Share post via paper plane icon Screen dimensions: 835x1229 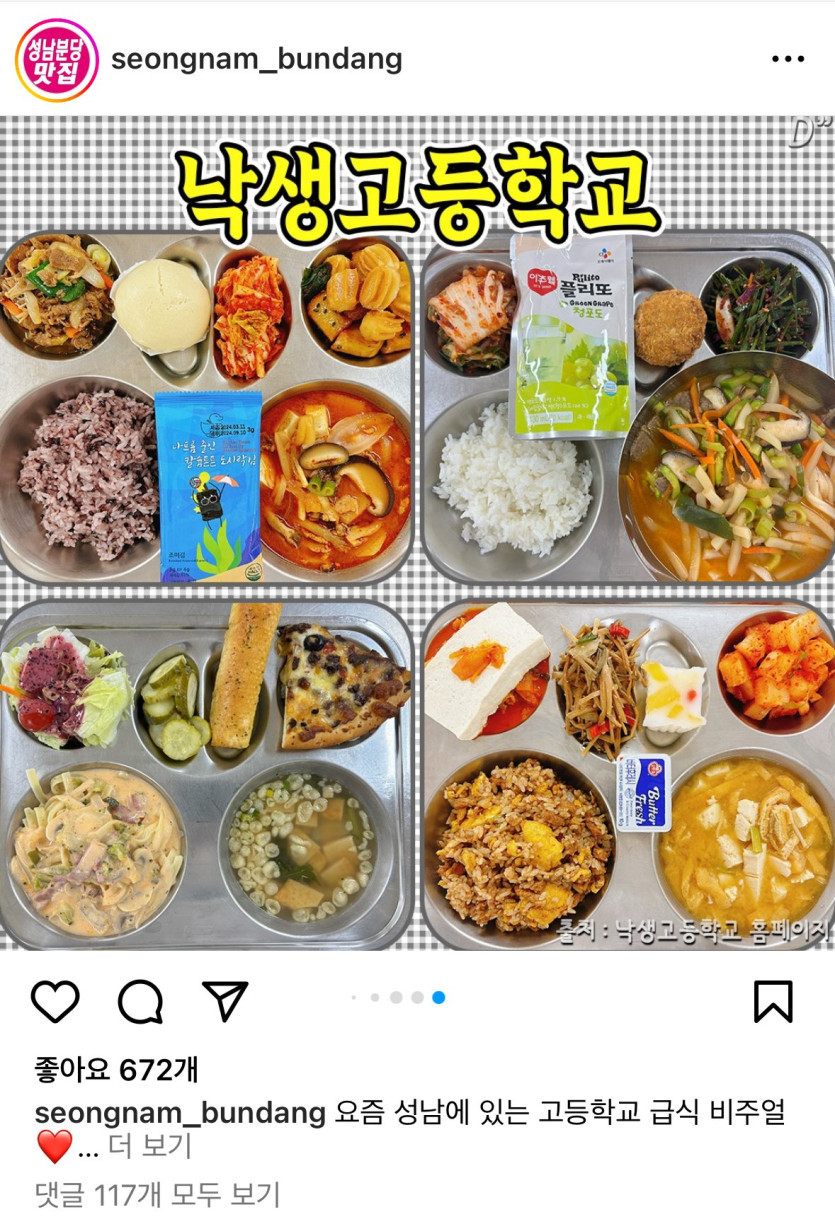point(225,1000)
